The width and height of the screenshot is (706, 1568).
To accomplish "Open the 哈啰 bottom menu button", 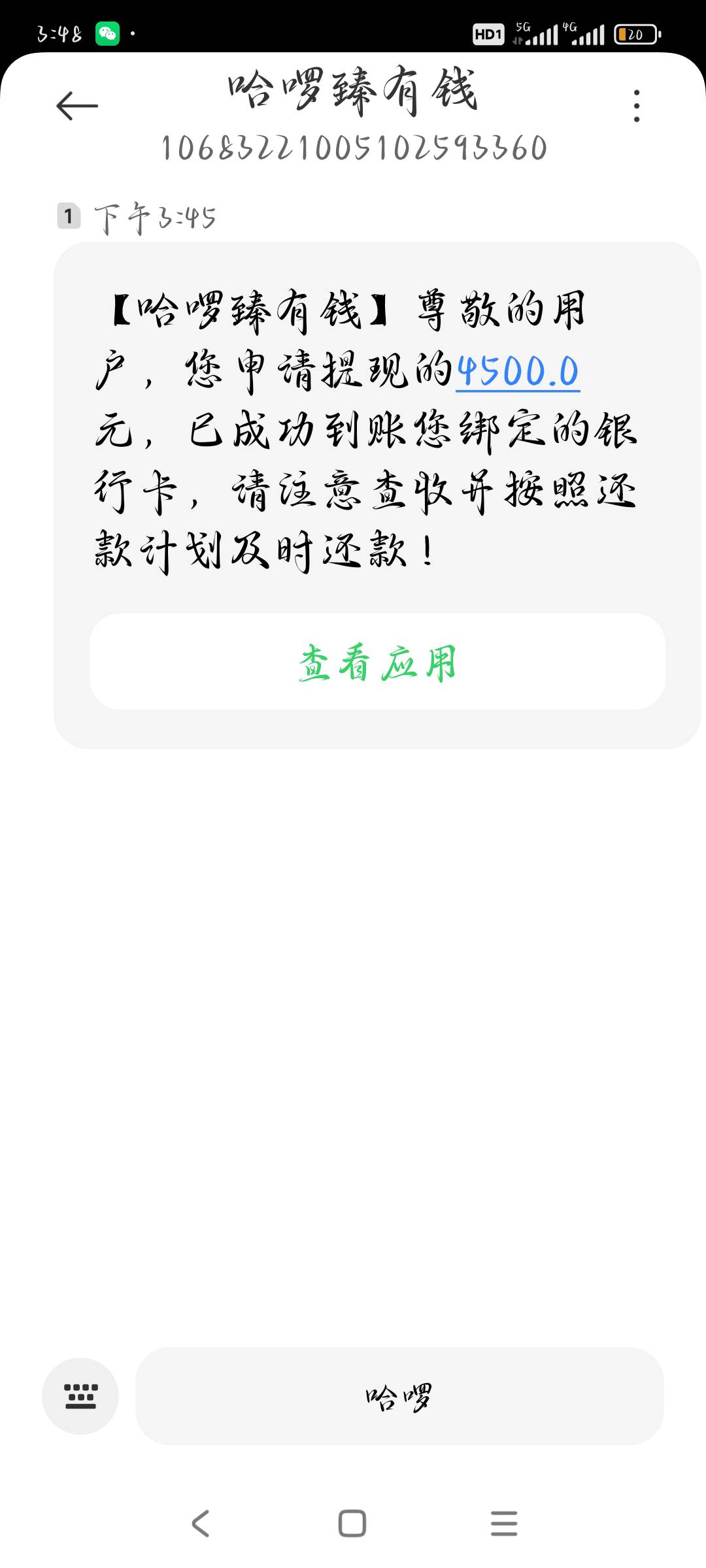I will (x=399, y=1396).
